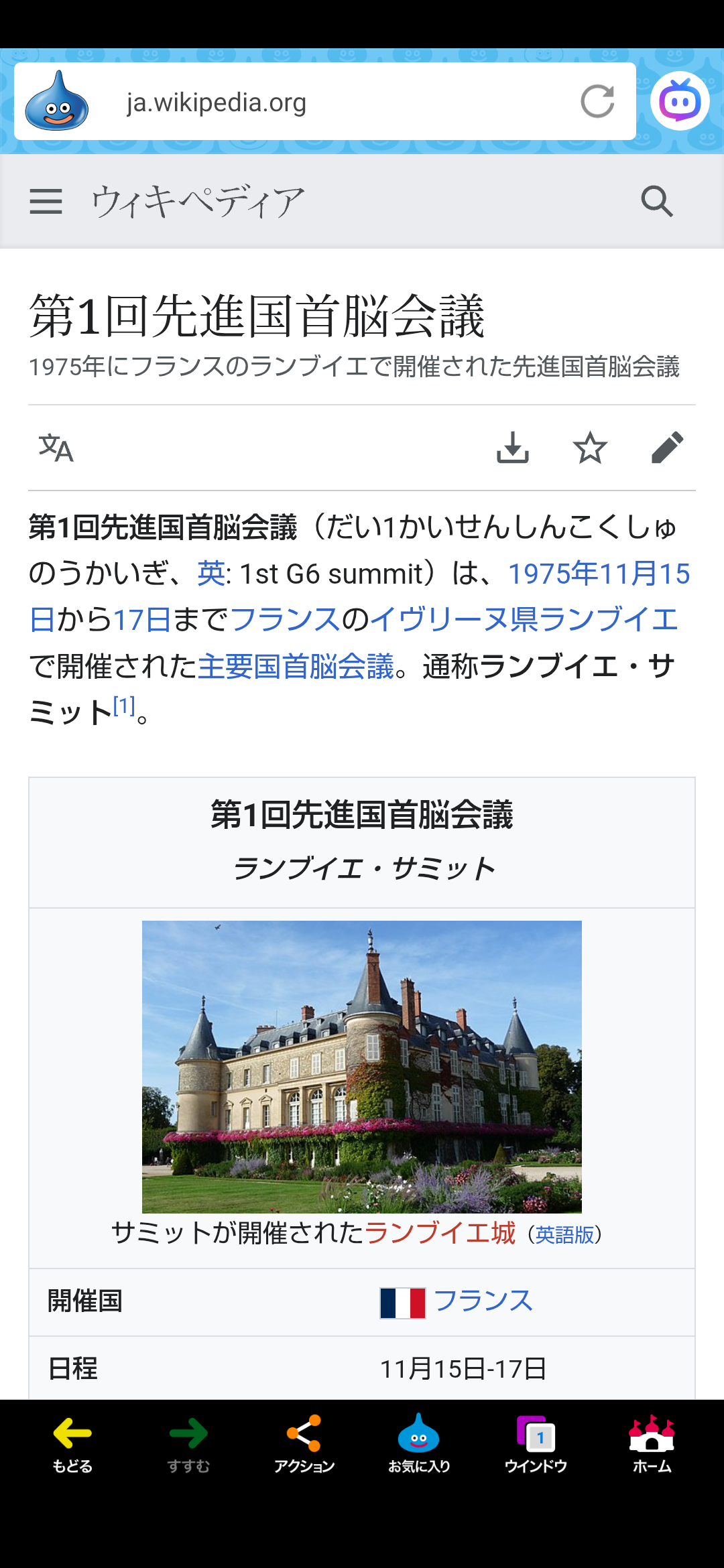Open the Rambouillet castle photo
The width and height of the screenshot is (724, 1568).
point(362,1066)
